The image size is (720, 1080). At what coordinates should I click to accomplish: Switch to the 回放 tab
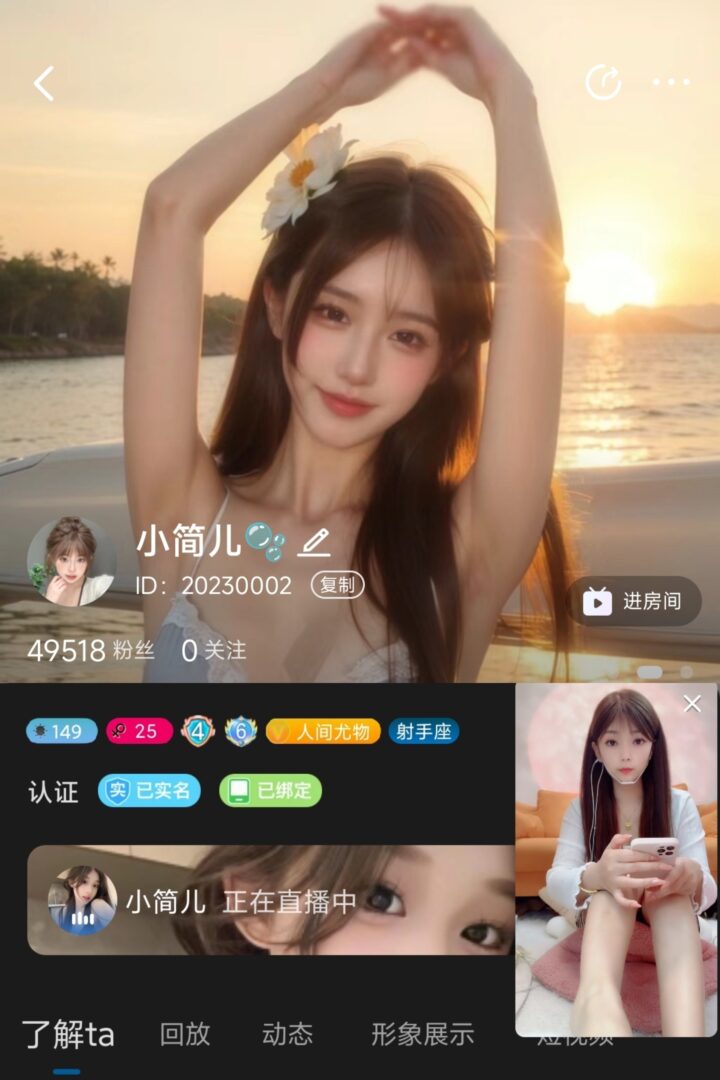click(185, 1034)
